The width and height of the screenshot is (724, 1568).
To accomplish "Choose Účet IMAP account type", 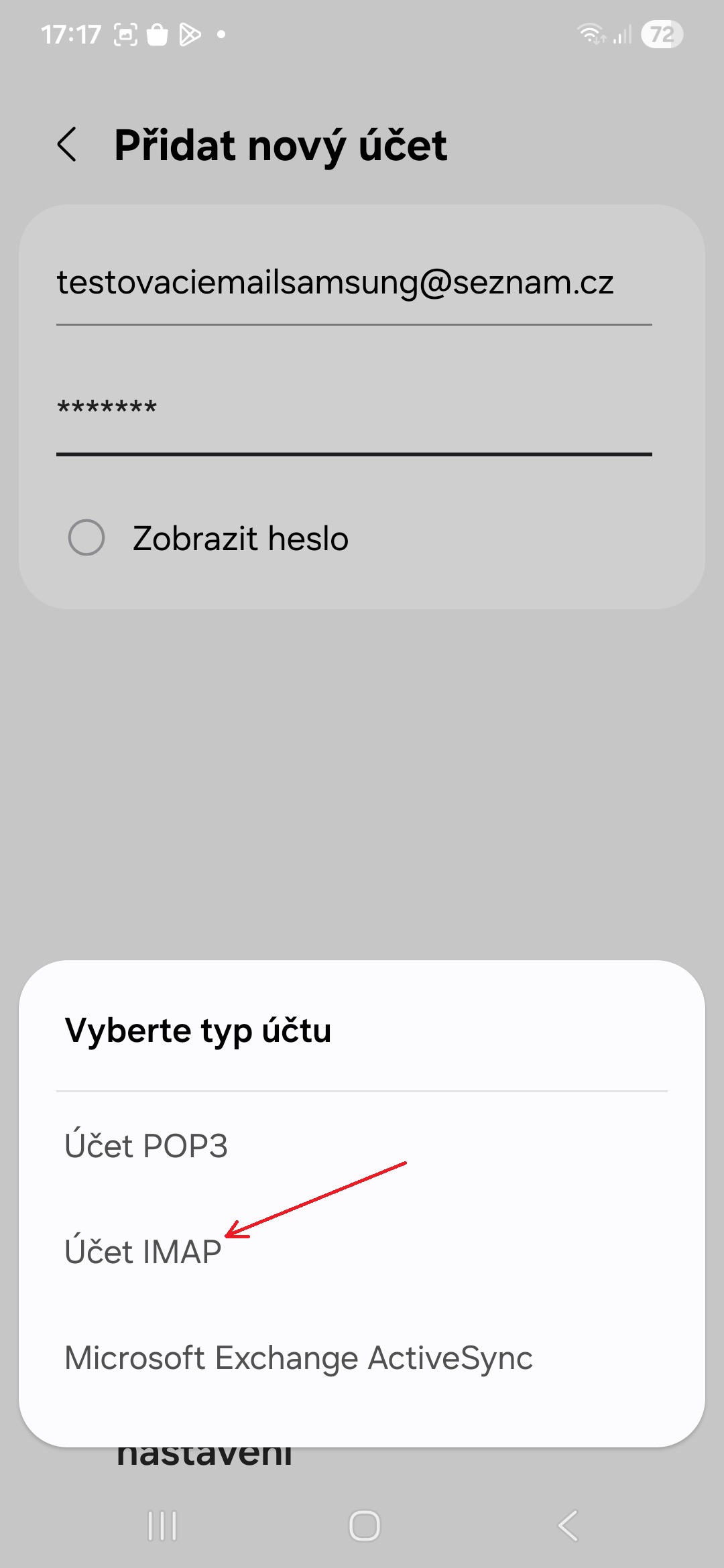I will coord(143,1252).
